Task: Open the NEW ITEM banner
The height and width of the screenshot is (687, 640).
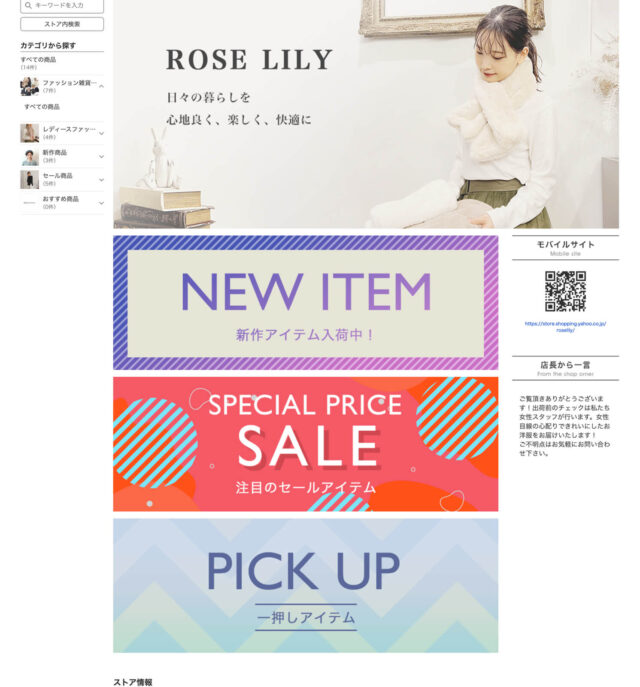Action: point(305,302)
